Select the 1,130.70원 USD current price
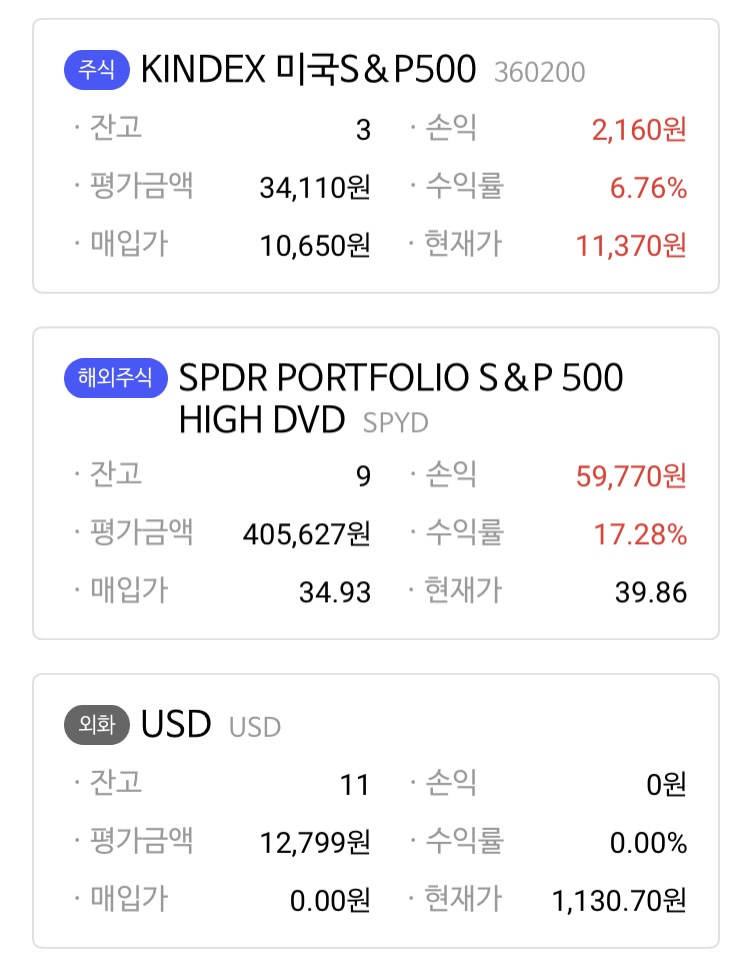This screenshot has width=750, height=965. tap(619, 898)
